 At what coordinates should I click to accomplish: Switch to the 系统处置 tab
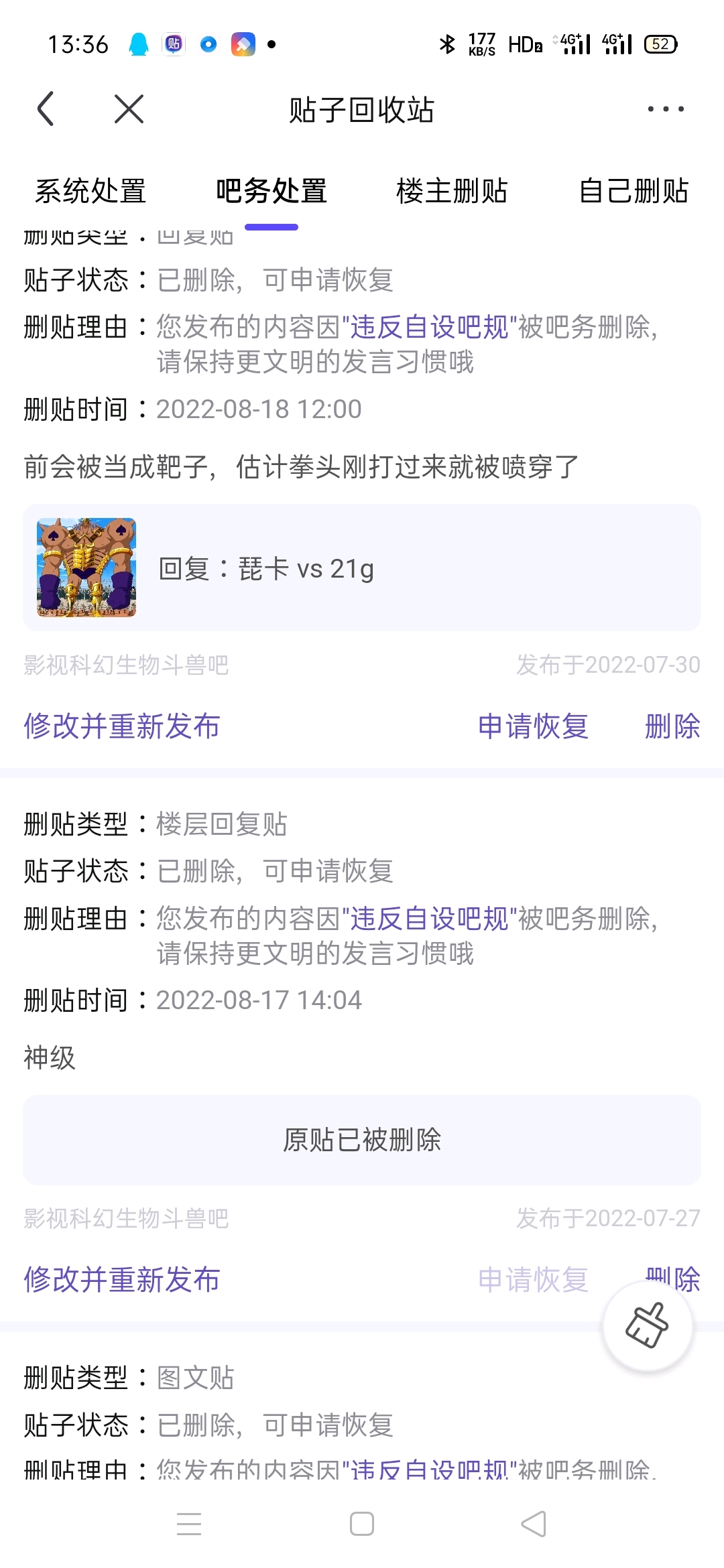(90, 191)
